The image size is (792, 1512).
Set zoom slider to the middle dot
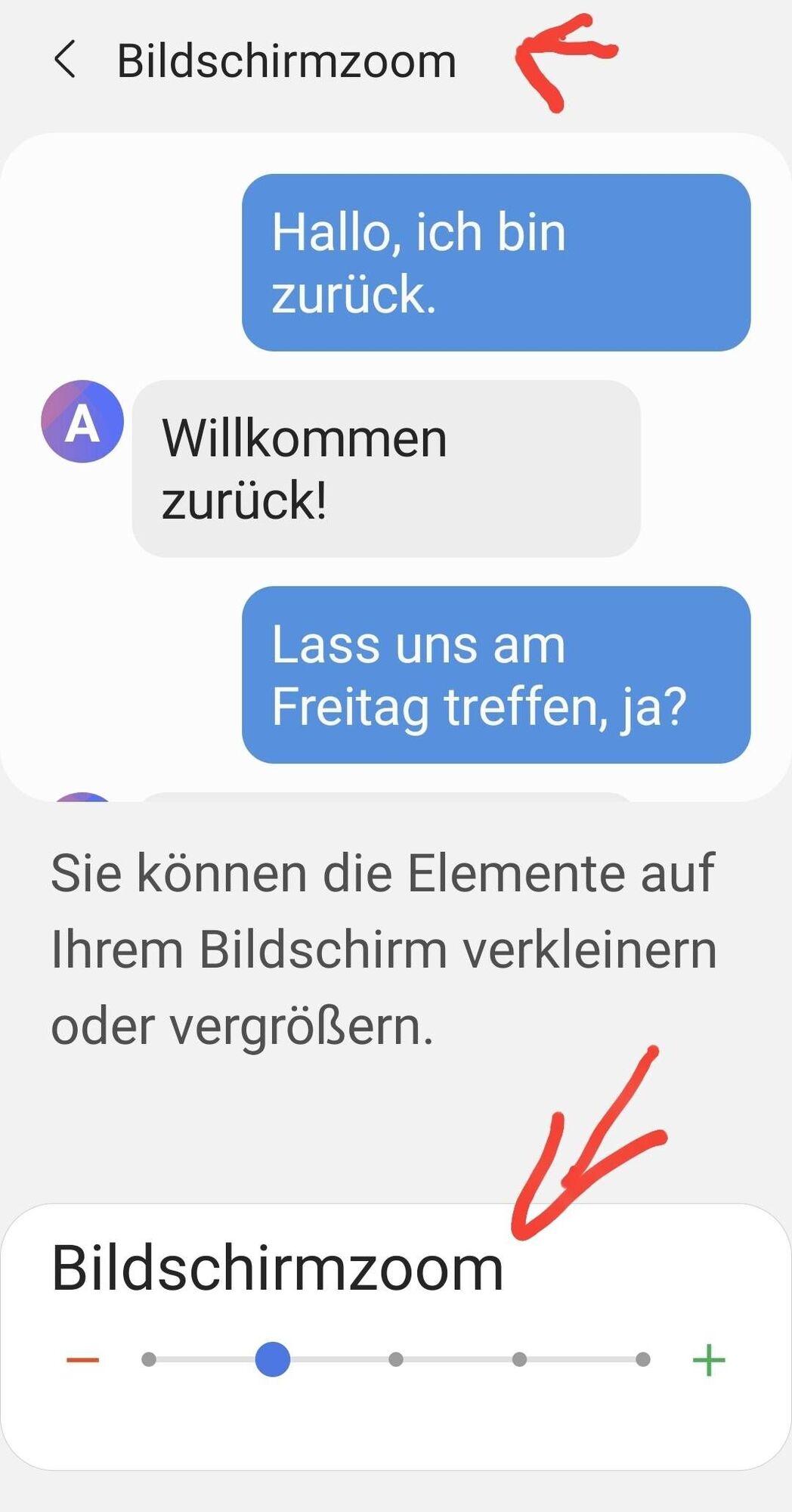coord(396,1360)
